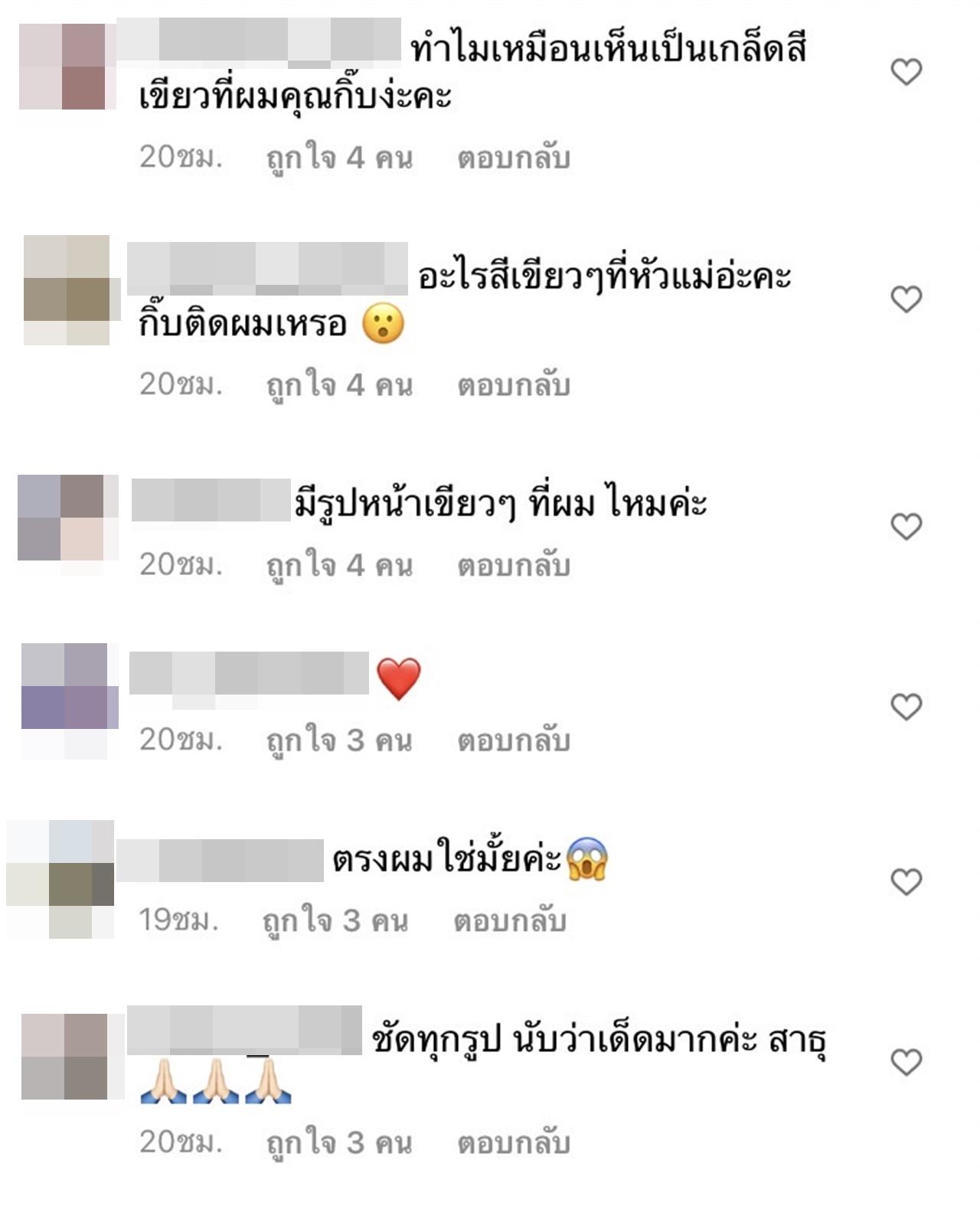The height and width of the screenshot is (1206, 980).
Task: Like the comment 'ตรงผมใช่มั้ยค่ะ'
Action: click(x=906, y=881)
